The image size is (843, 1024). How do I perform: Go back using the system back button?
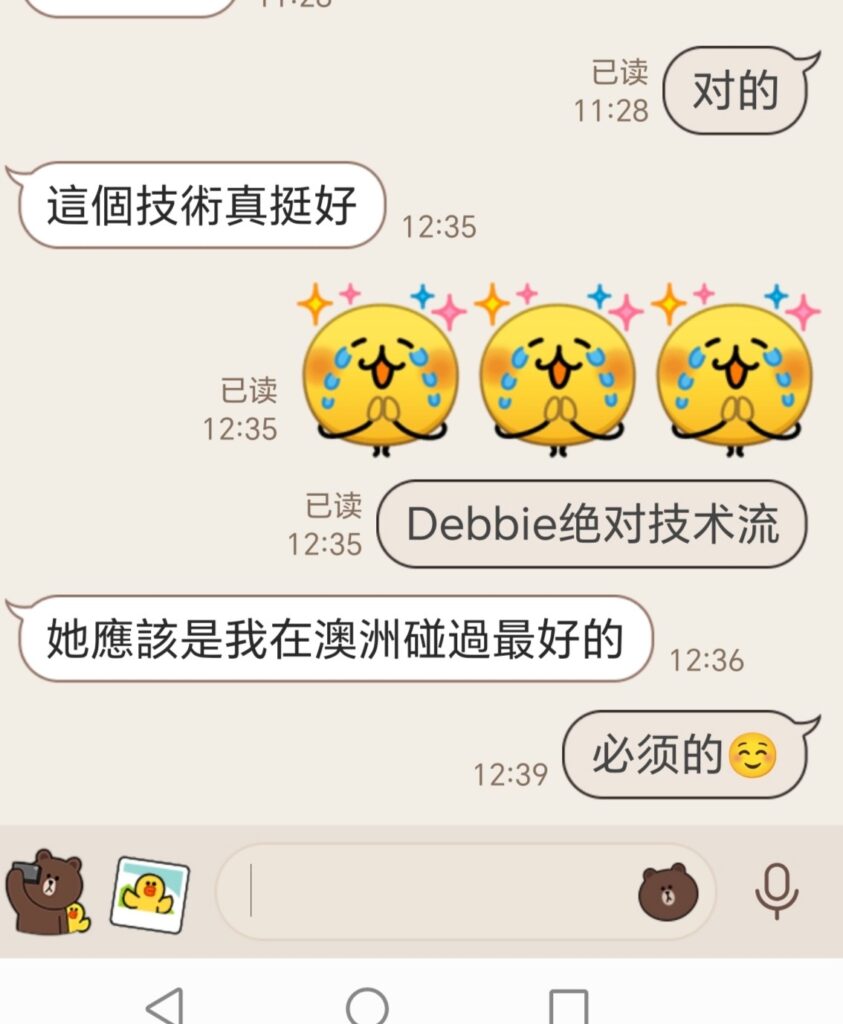[165, 1005]
